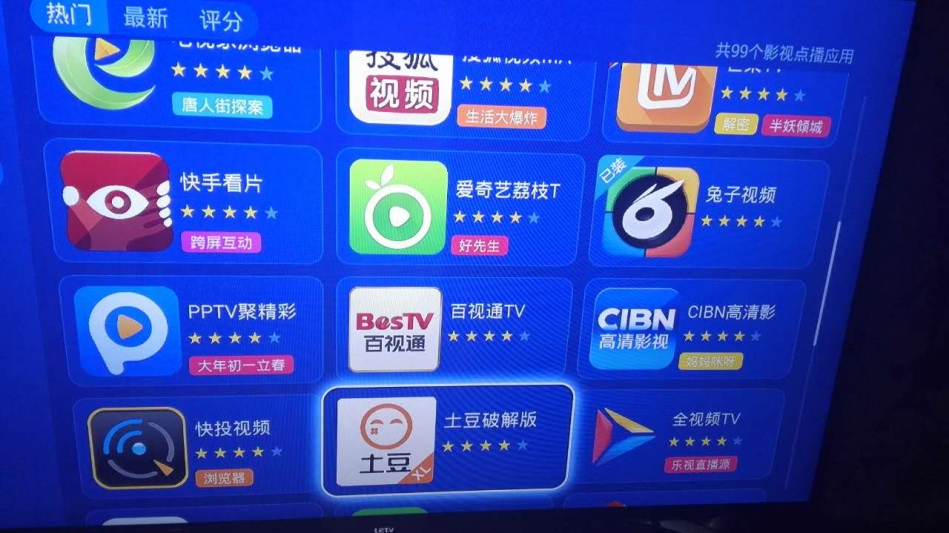Viewport: 949px width, 533px height.
Task: Open the app card tagged 唐人街探案
Action: point(180,82)
